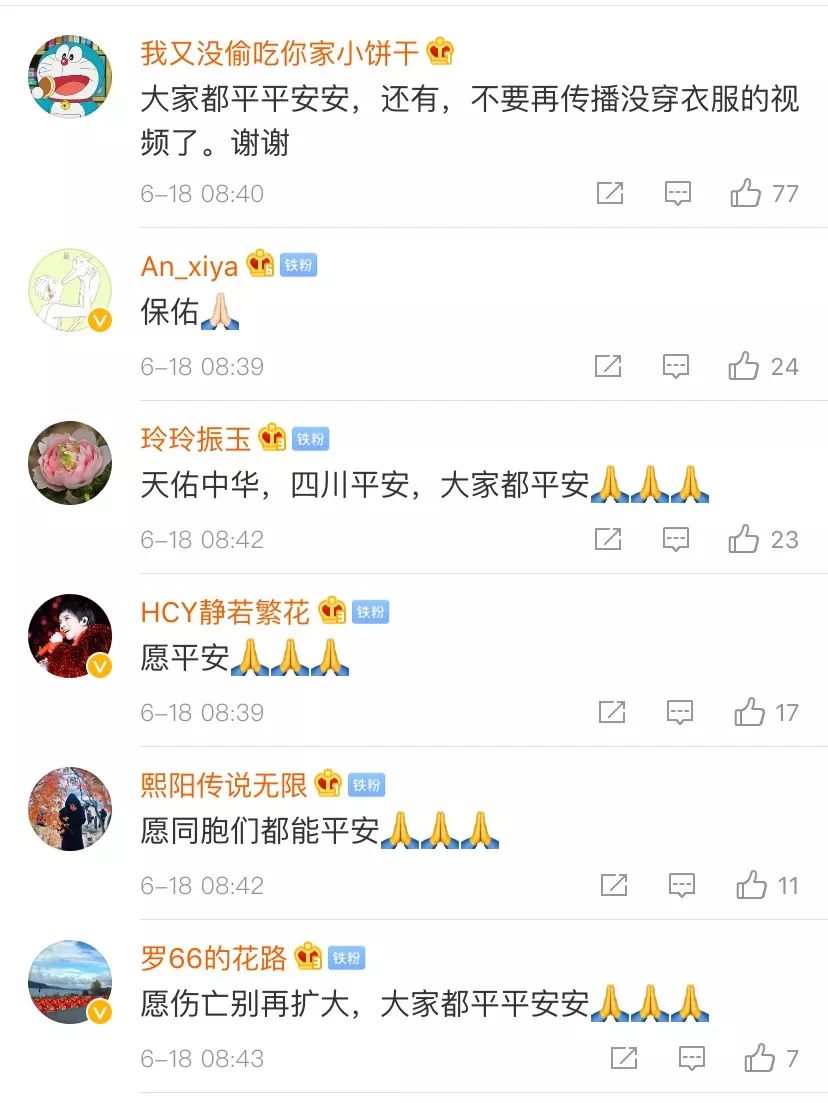Repost 玲玲振玉's comment
Screen dimensions: 828x1103
coord(608,539)
